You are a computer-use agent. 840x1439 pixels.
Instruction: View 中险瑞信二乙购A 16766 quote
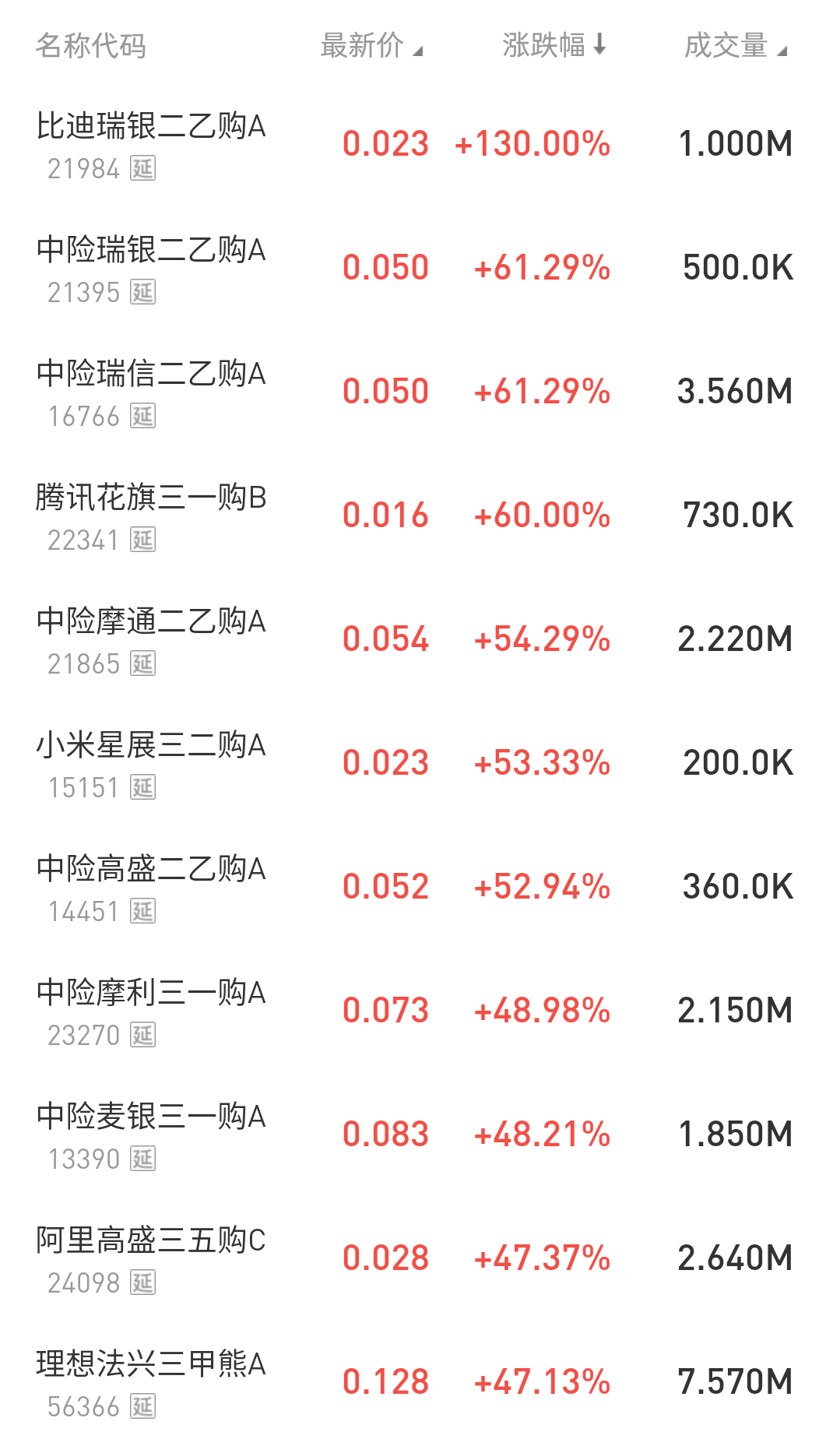420,392
